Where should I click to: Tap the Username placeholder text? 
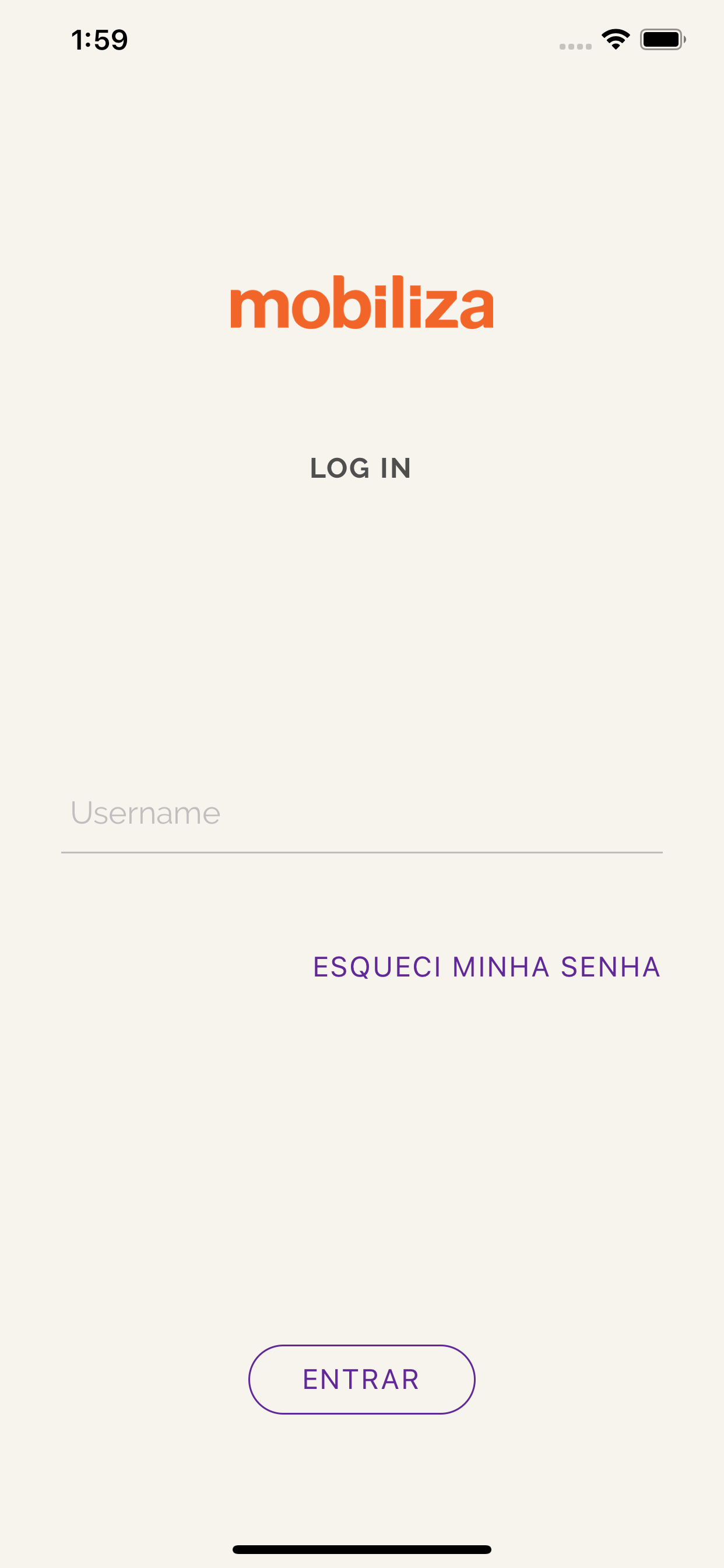tap(146, 811)
